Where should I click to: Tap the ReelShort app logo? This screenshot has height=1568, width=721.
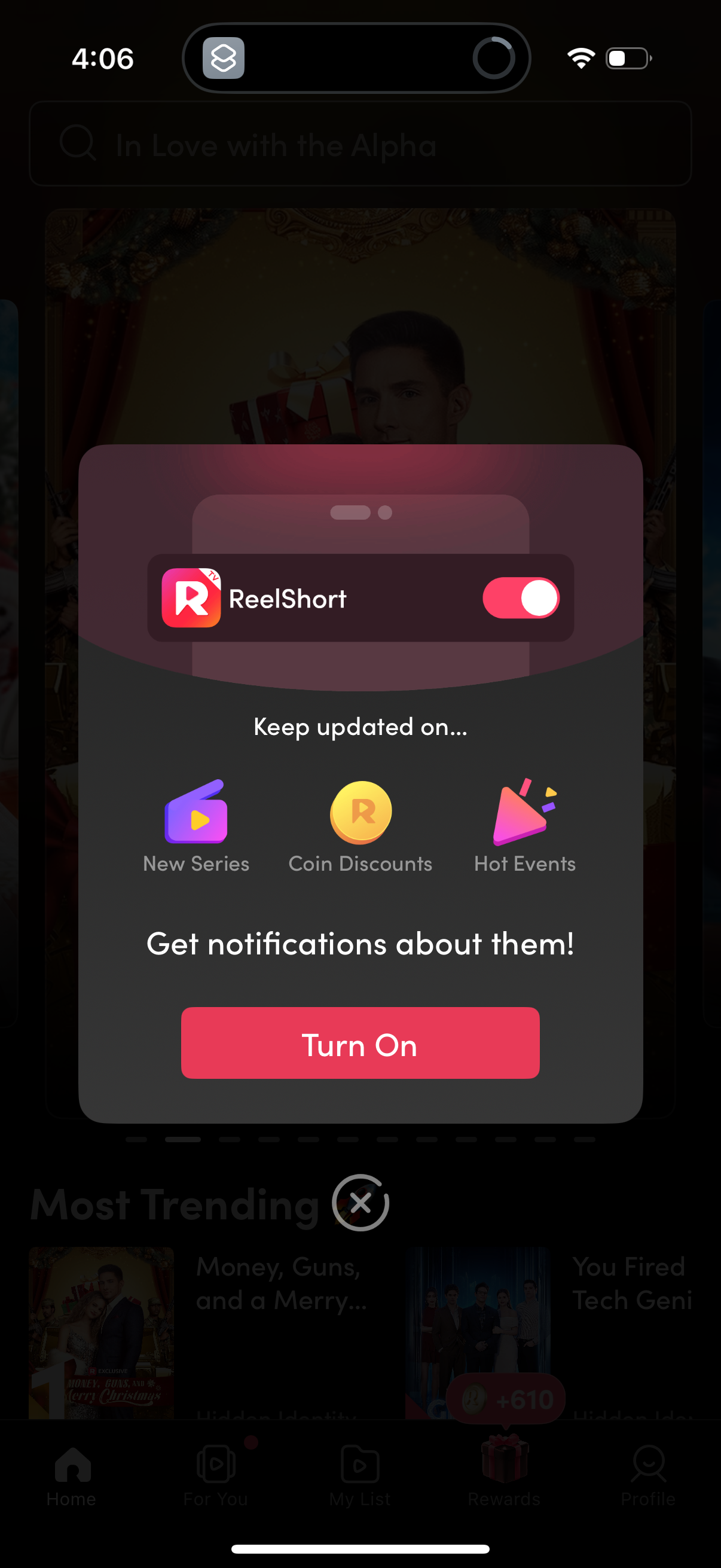pyautogui.click(x=191, y=599)
